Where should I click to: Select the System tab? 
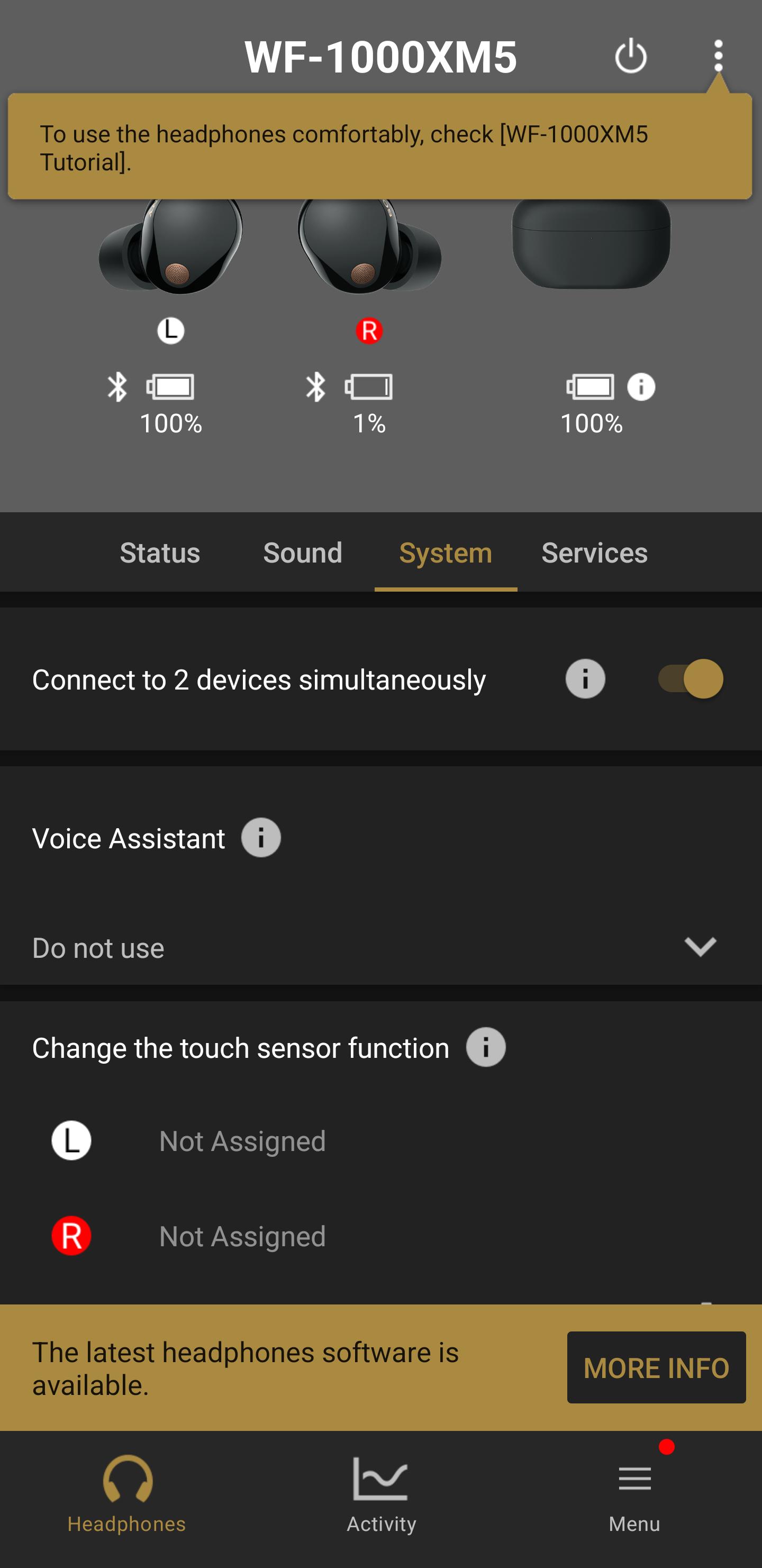446,552
